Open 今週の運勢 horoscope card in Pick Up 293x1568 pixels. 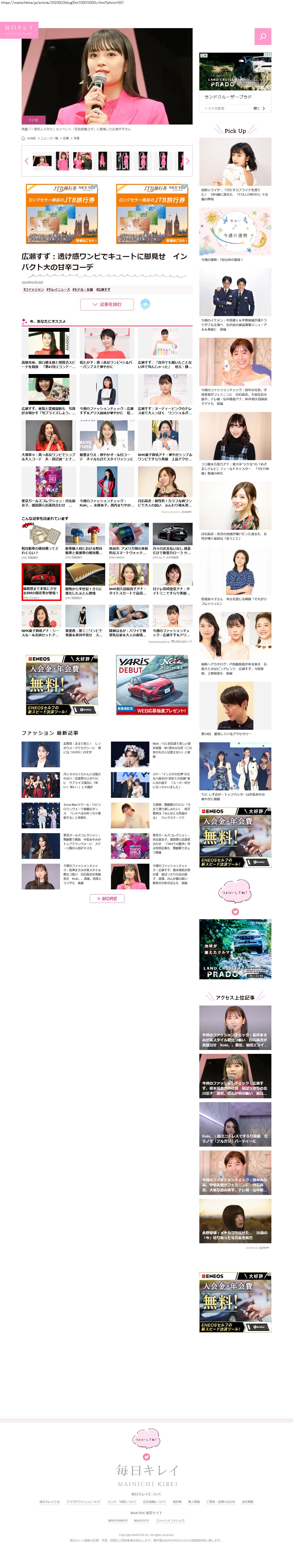click(x=235, y=231)
